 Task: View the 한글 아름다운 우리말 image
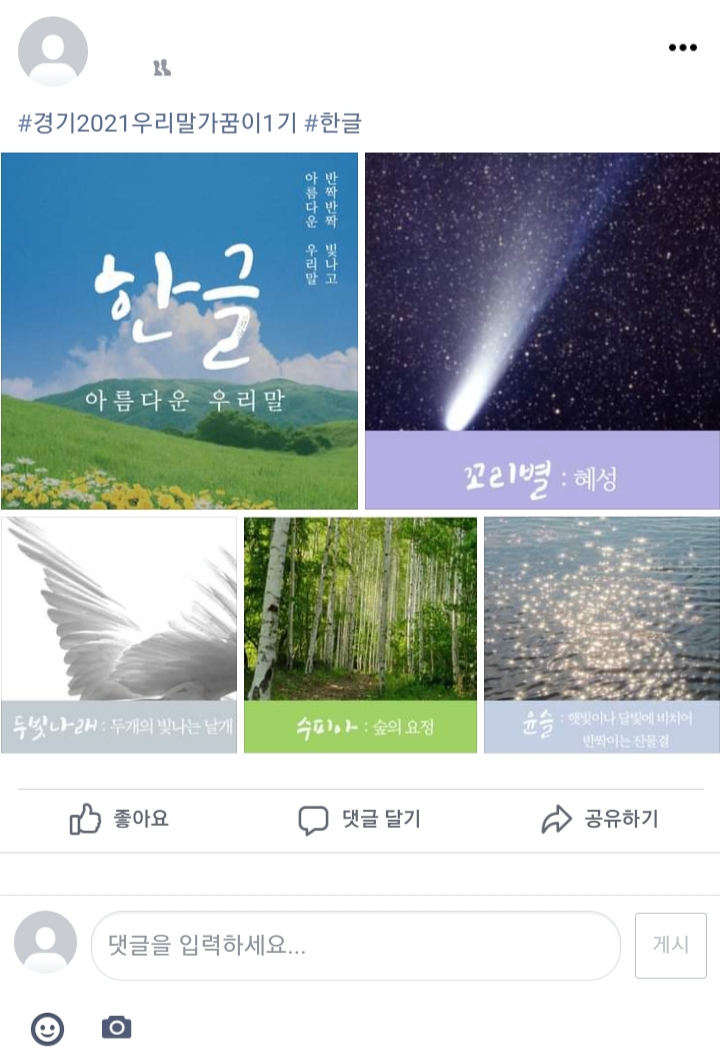180,331
